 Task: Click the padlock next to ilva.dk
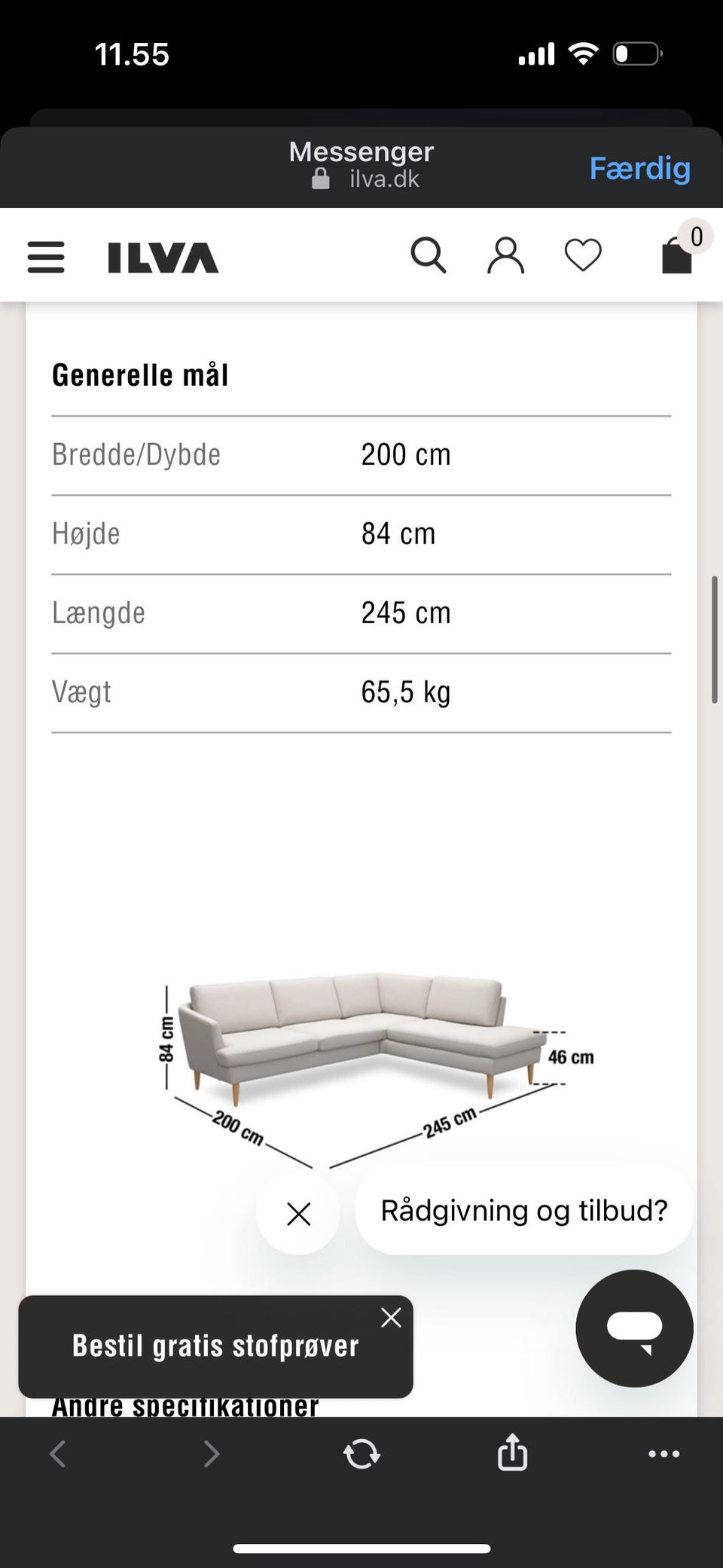pos(320,179)
